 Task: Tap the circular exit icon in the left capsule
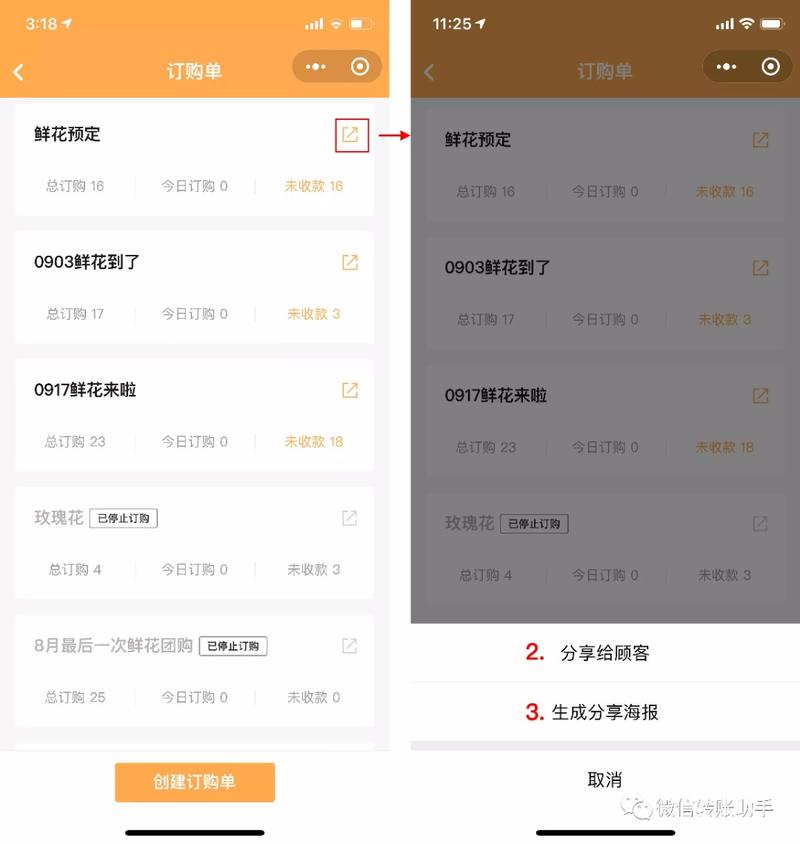click(358, 67)
